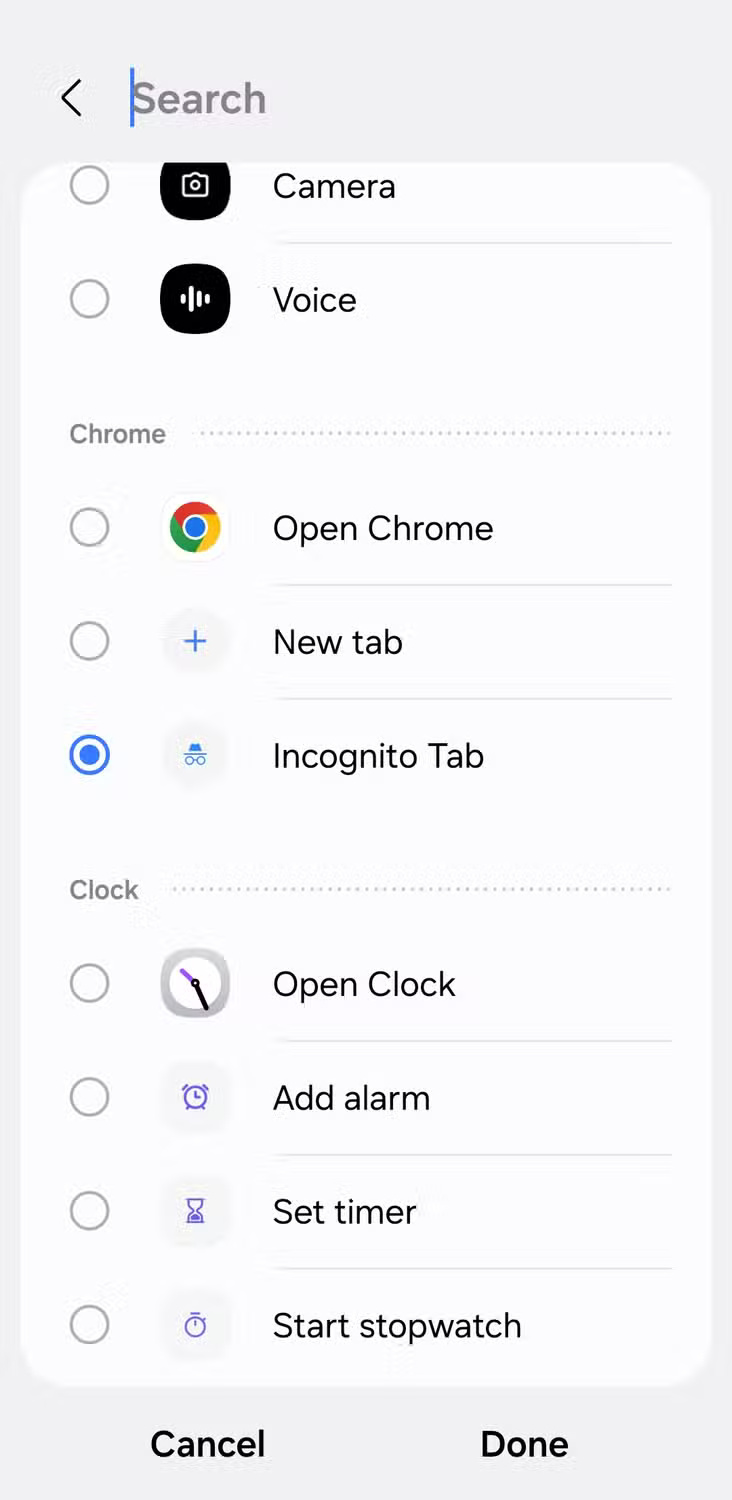Screen dimensions: 732x1500
Task: Open Chrome via its app icon
Action: (x=195, y=527)
